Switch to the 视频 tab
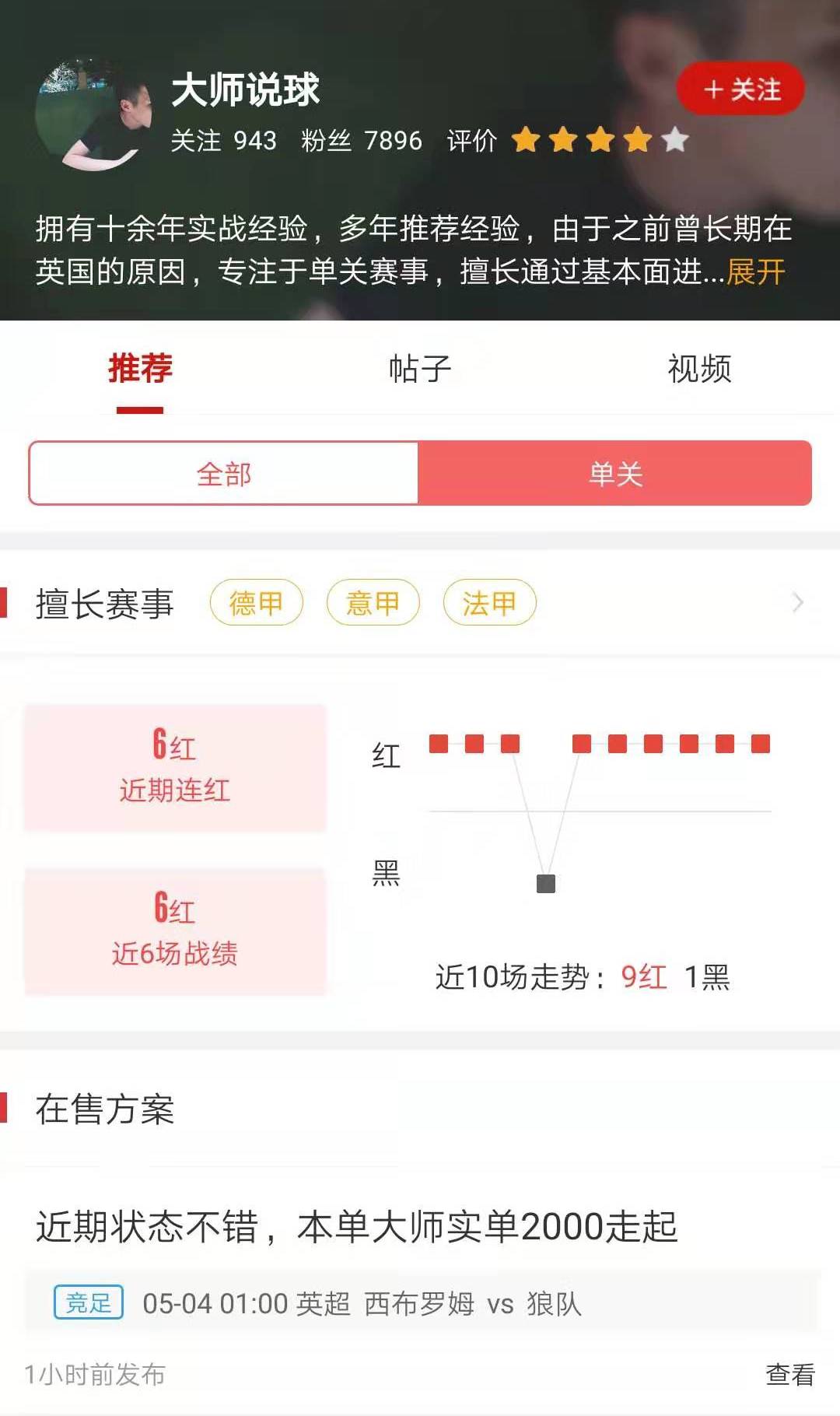 (x=699, y=368)
